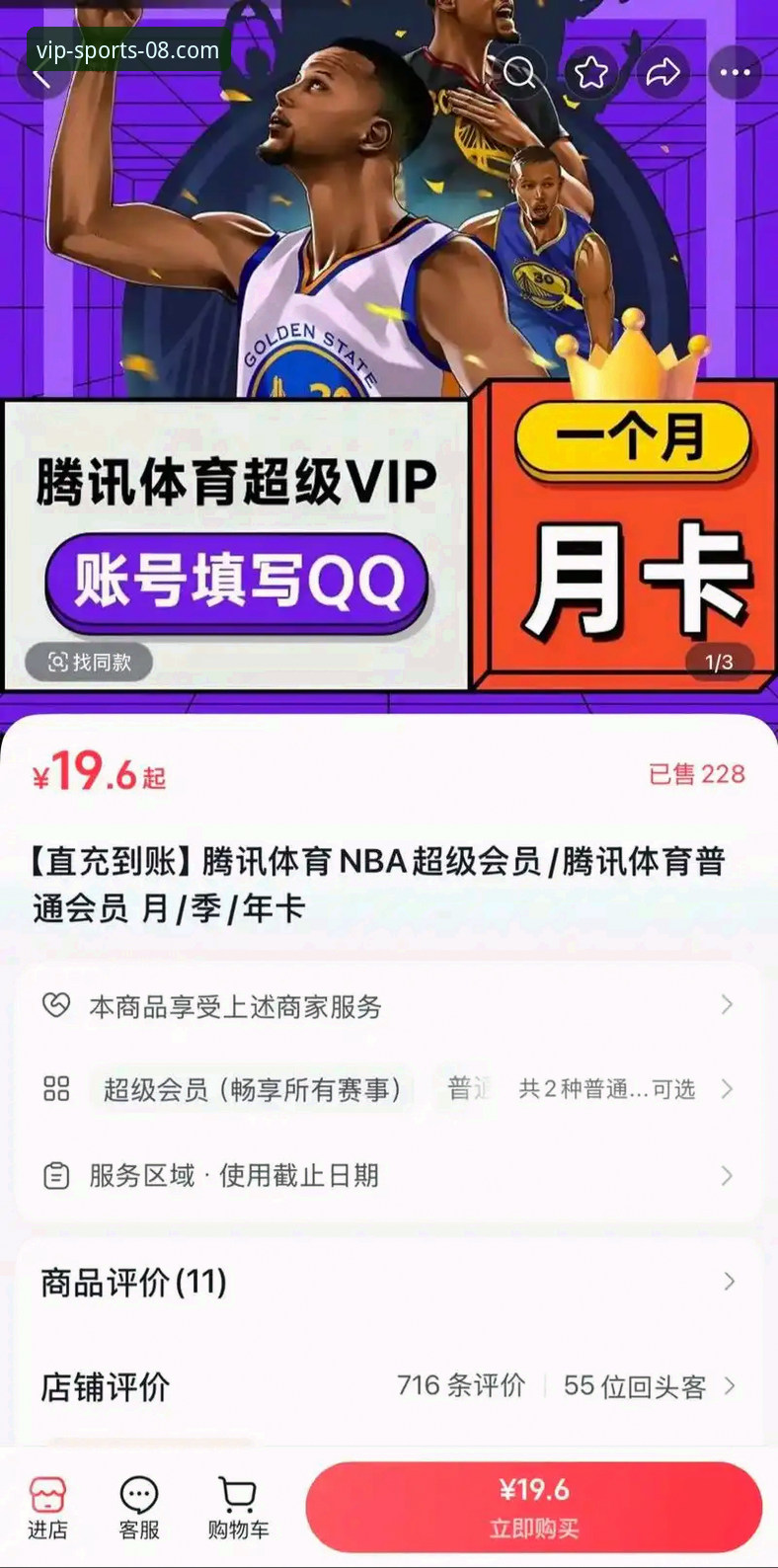The image size is (778, 1568).
Task: Select the 普通 membership spec option
Action: tap(464, 1089)
